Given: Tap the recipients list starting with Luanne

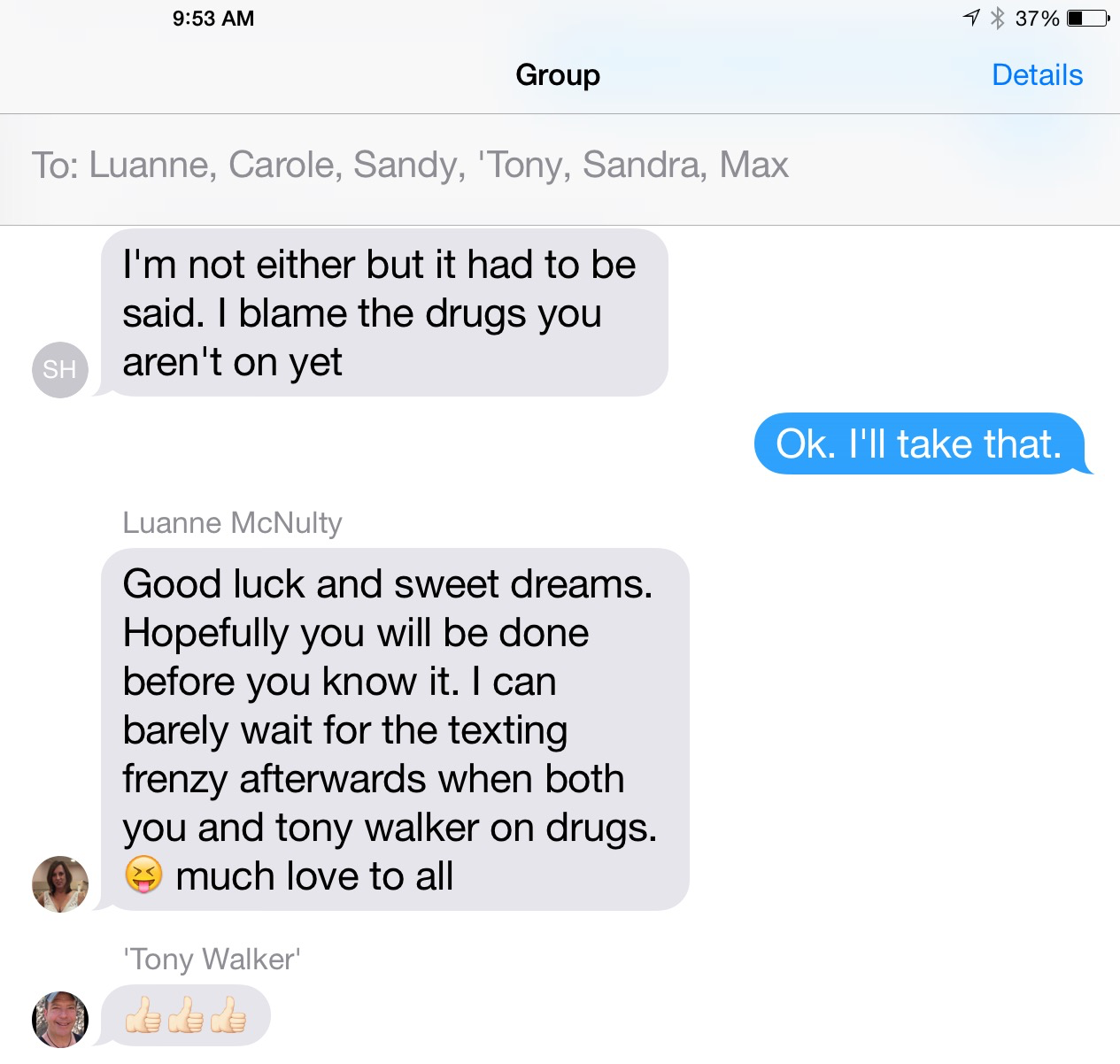Looking at the screenshot, I should [x=410, y=165].
